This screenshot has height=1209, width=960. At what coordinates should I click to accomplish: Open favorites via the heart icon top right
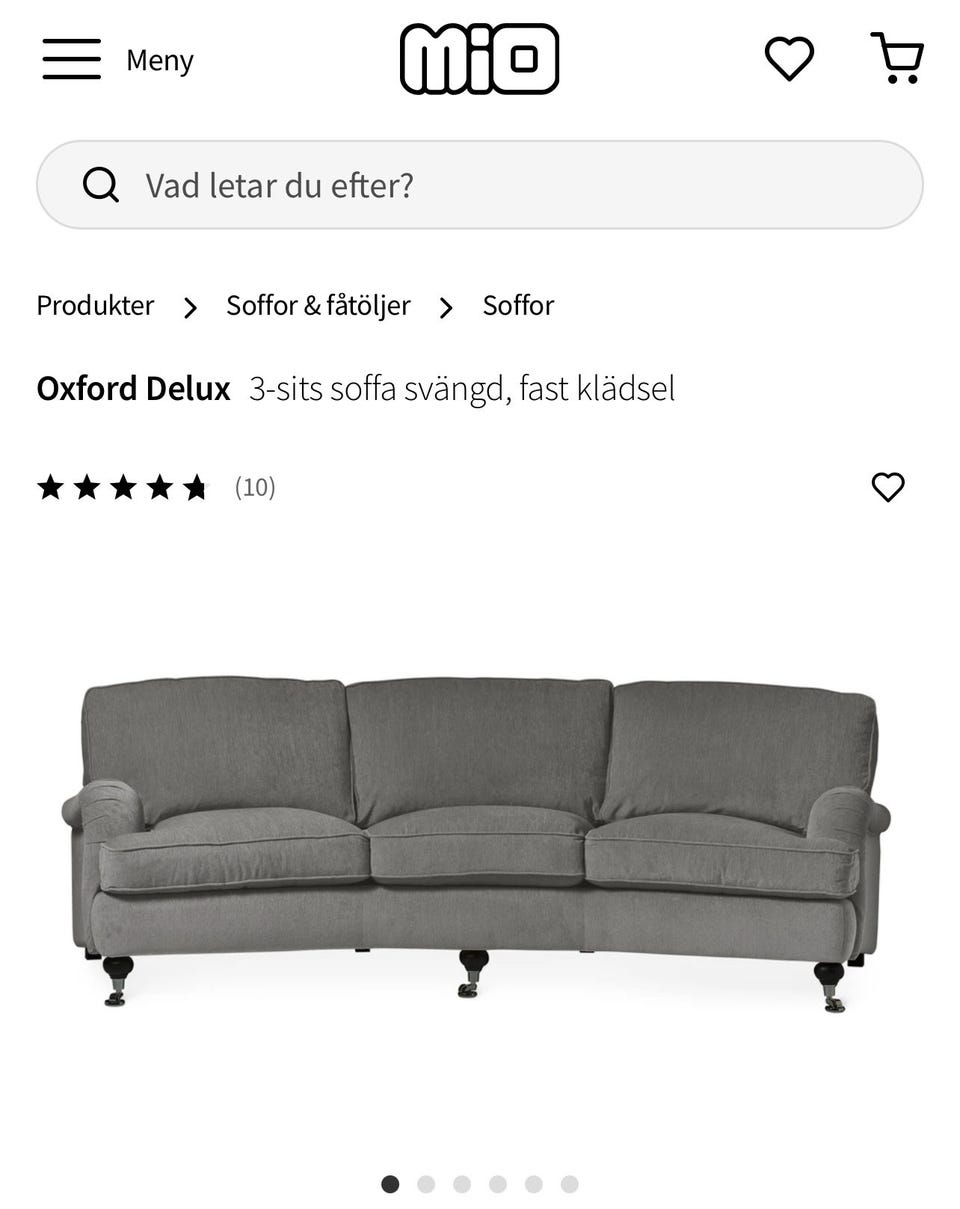pos(789,58)
